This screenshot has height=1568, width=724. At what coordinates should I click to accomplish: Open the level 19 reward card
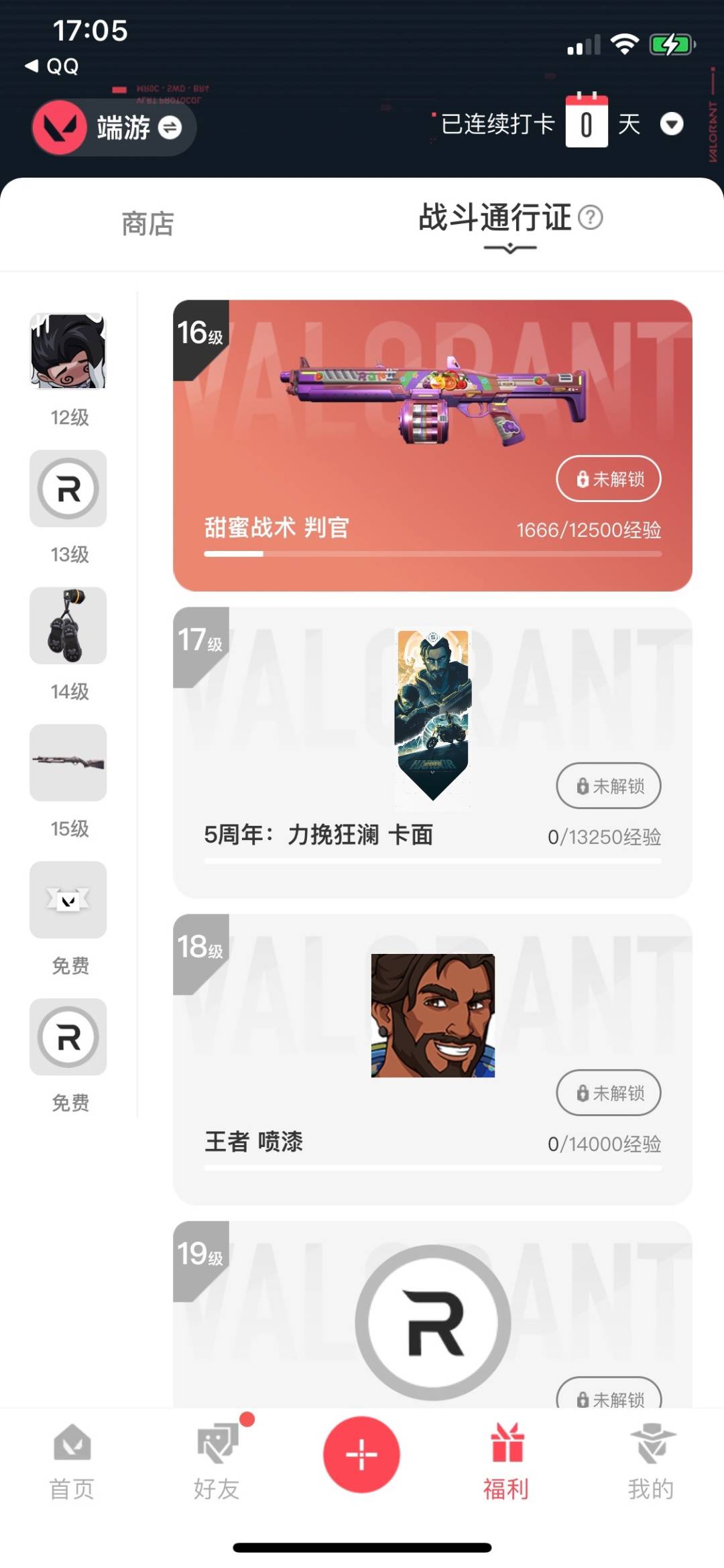[432, 1314]
